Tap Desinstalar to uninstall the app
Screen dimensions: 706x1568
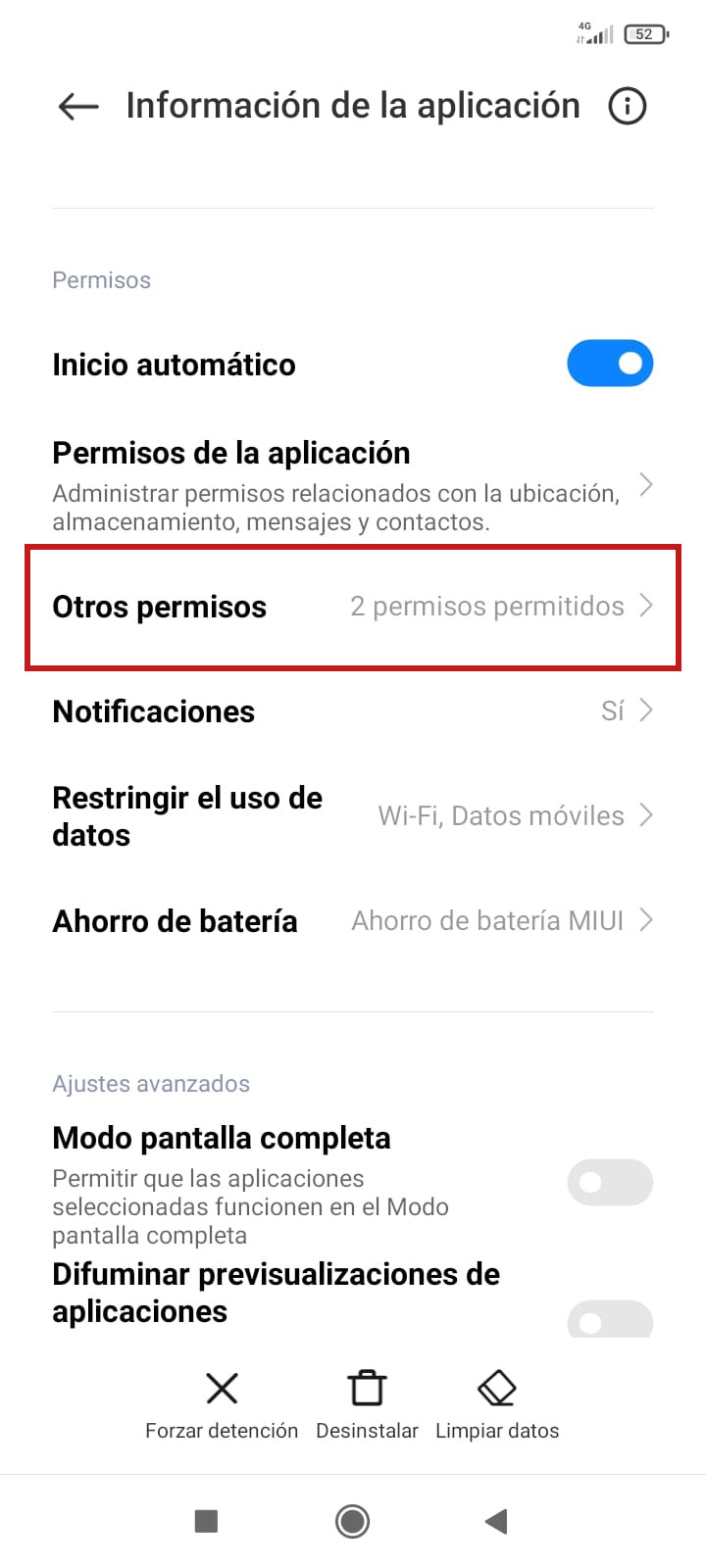(367, 1404)
